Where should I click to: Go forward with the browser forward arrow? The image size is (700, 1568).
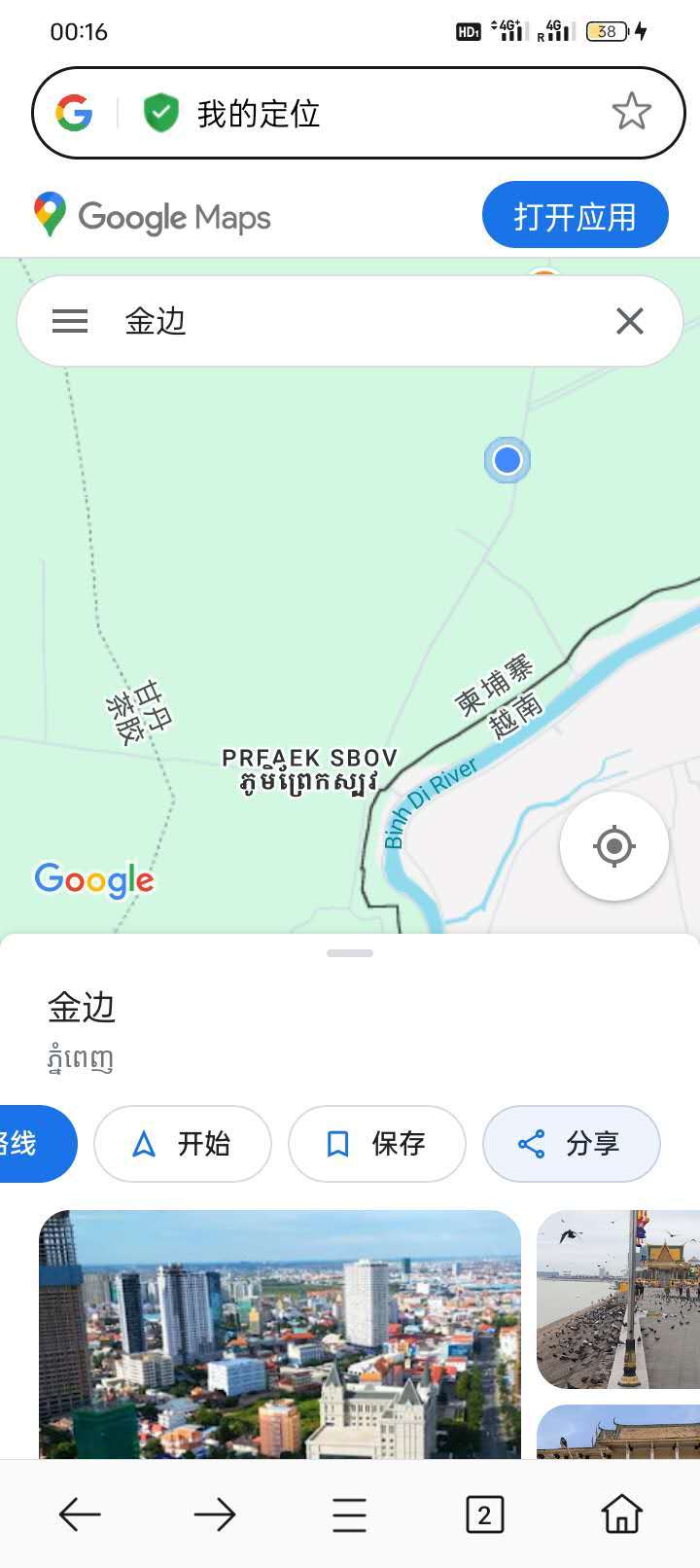(x=215, y=1514)
